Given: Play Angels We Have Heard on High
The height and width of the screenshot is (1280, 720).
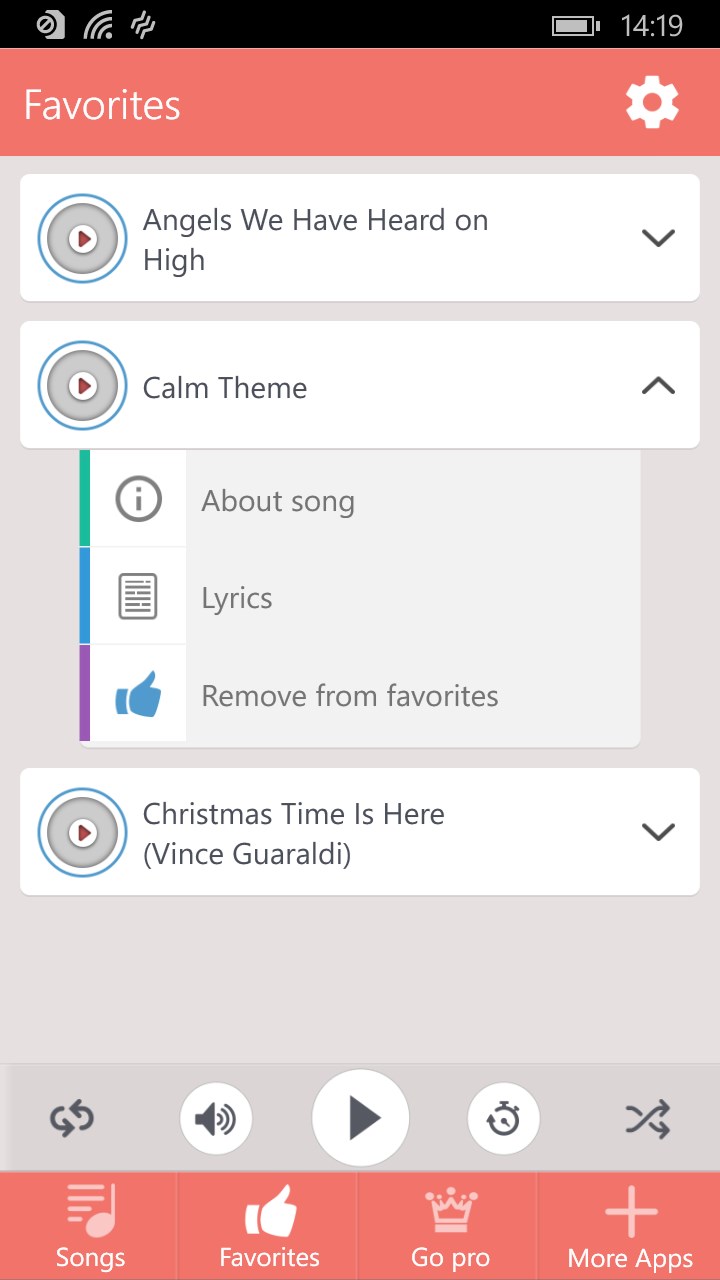Looking at the screenshot, I should [x=83, y=239].
